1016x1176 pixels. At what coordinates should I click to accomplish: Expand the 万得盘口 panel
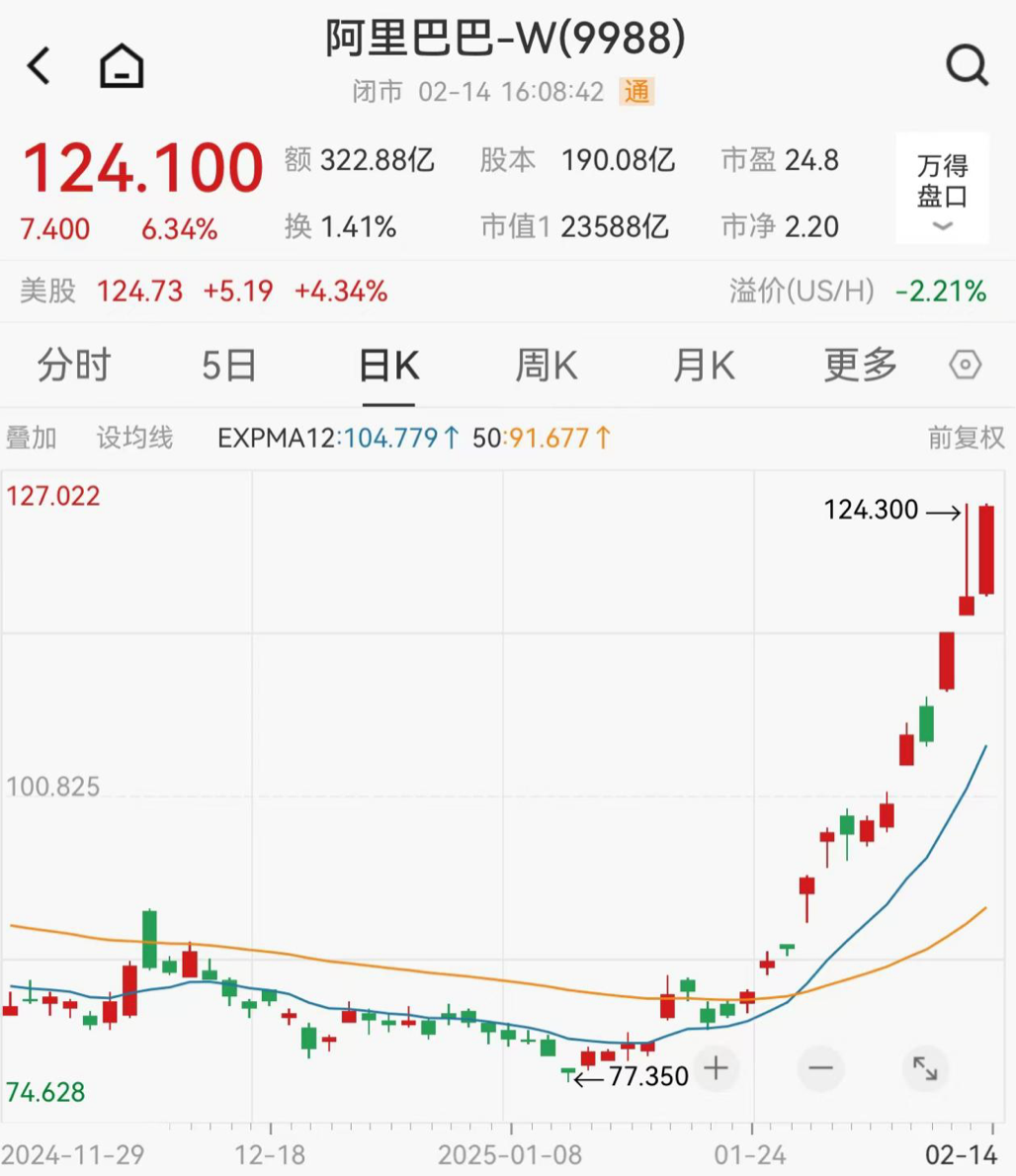(942, 189)
